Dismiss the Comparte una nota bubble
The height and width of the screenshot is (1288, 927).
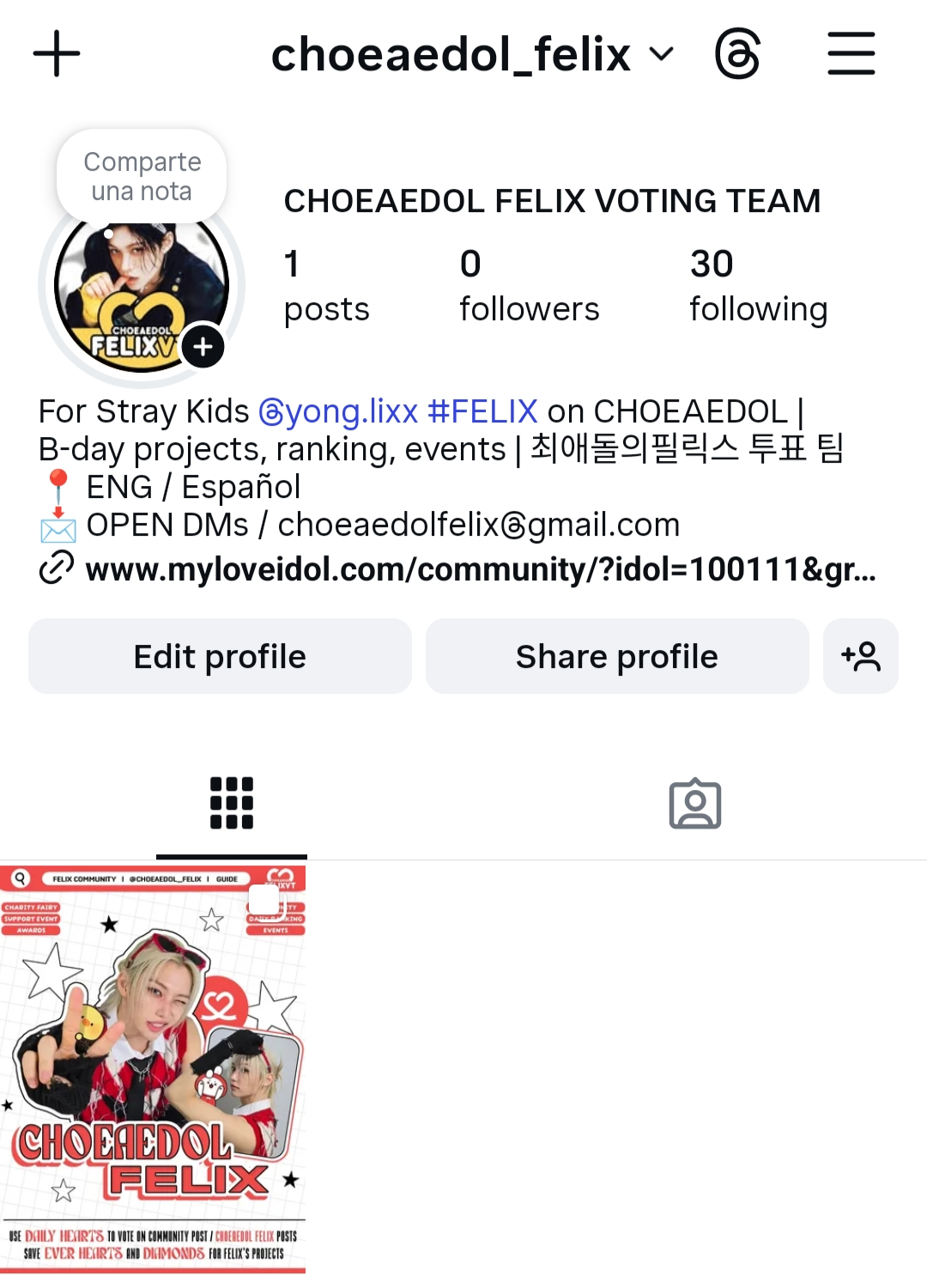point(142,174)
